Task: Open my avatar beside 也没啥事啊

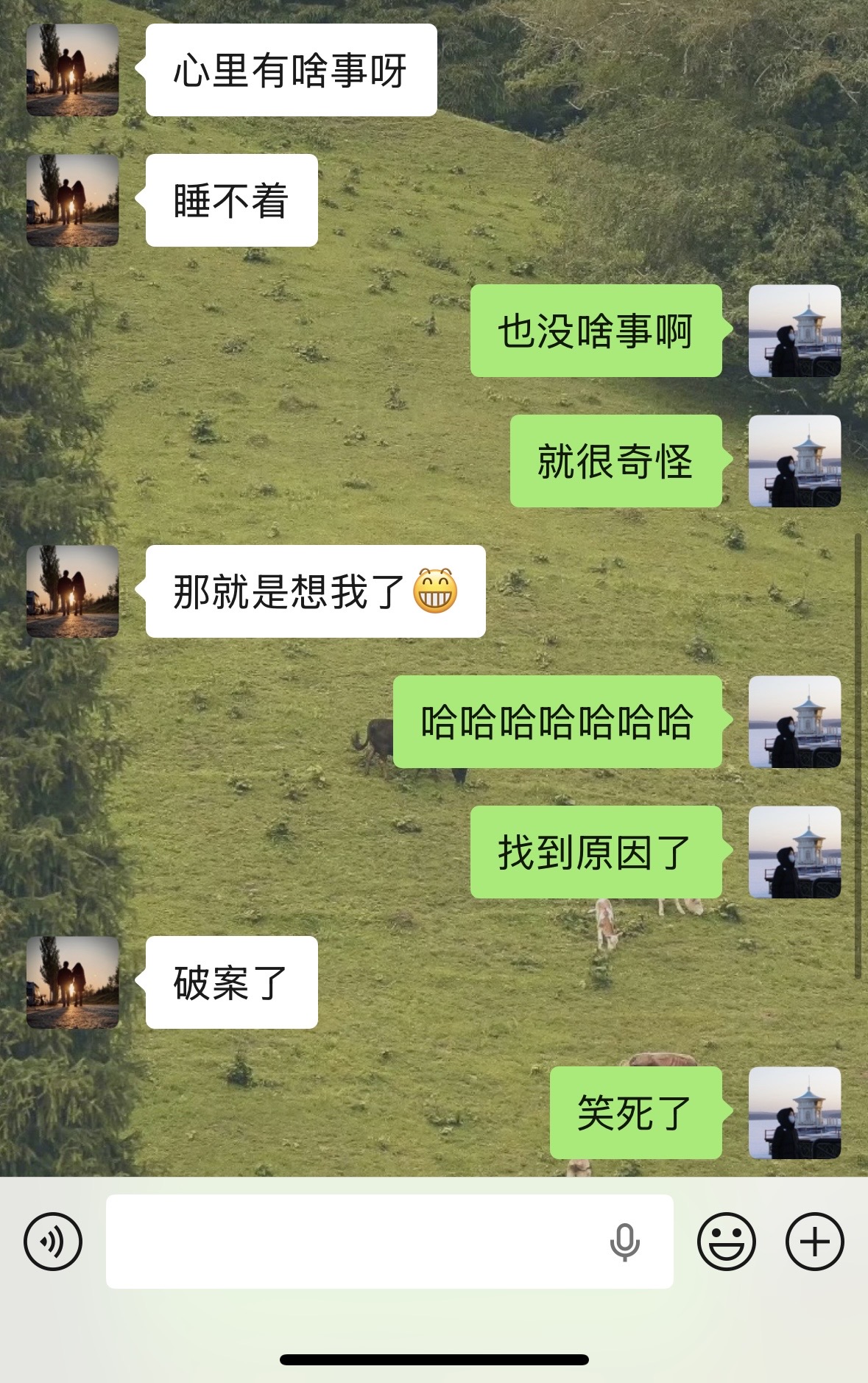Action: click(x=794, y=331)
